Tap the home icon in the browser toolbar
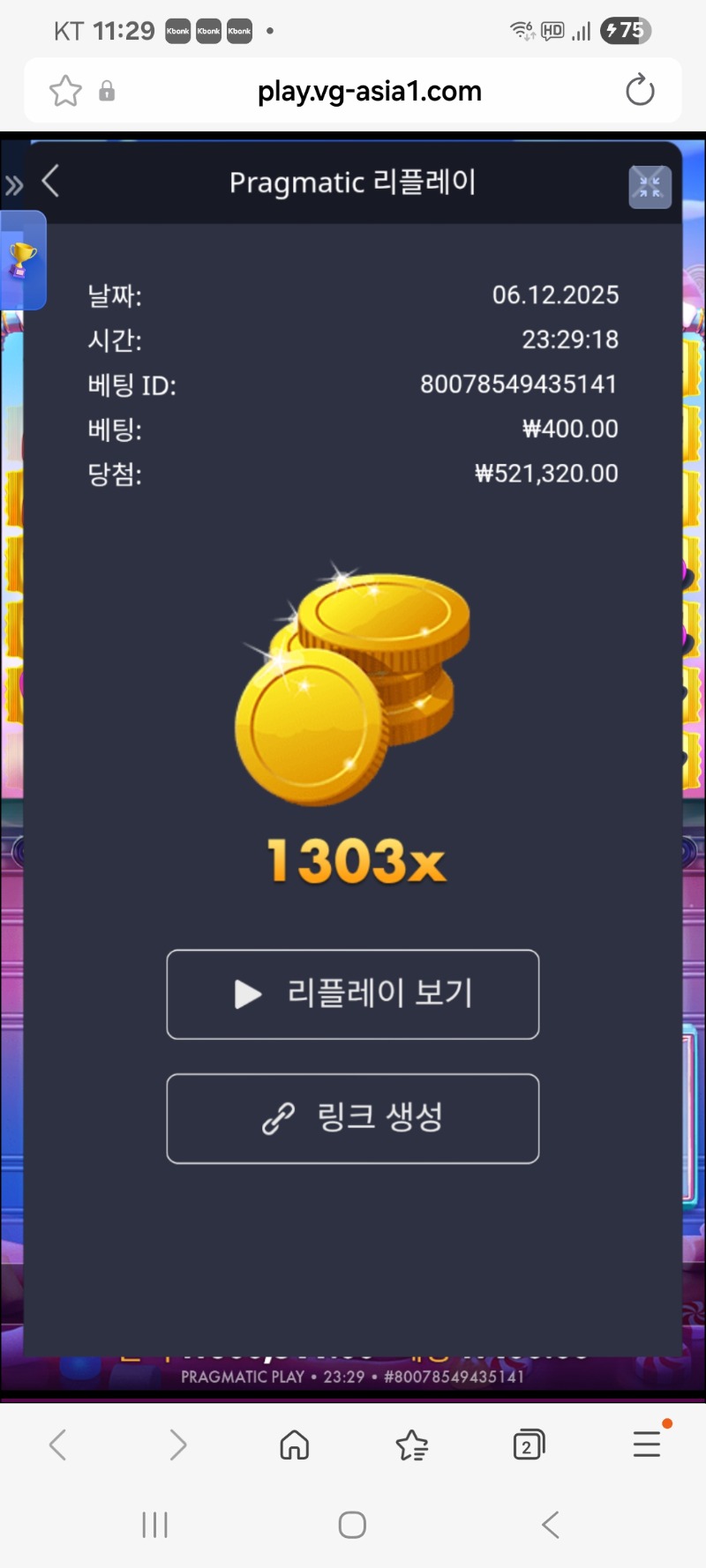The image size is (706, 1568). [x=294, y=1444]
